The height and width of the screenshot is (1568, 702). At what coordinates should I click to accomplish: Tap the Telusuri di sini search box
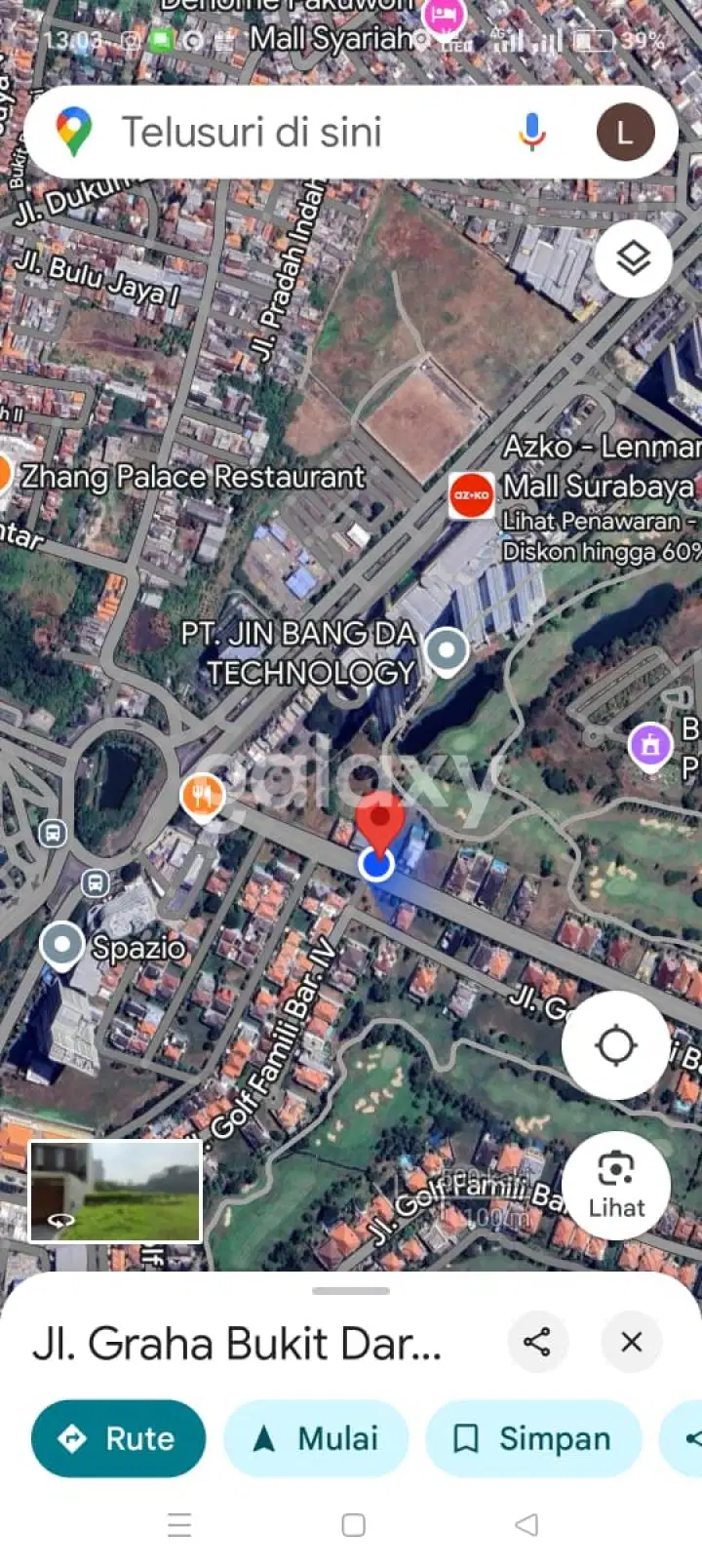pos(292,132)
